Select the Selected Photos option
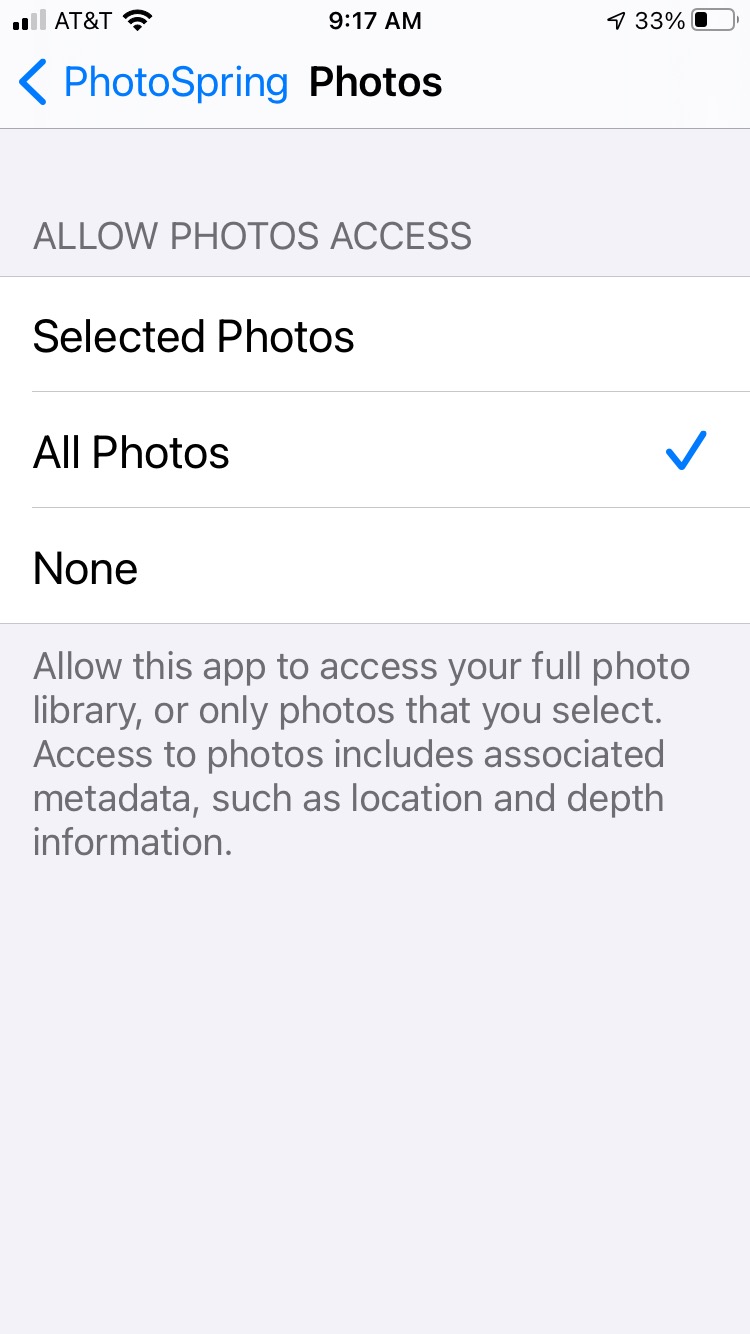Screen dimensions: 750x1334 [x=375, y=335]
